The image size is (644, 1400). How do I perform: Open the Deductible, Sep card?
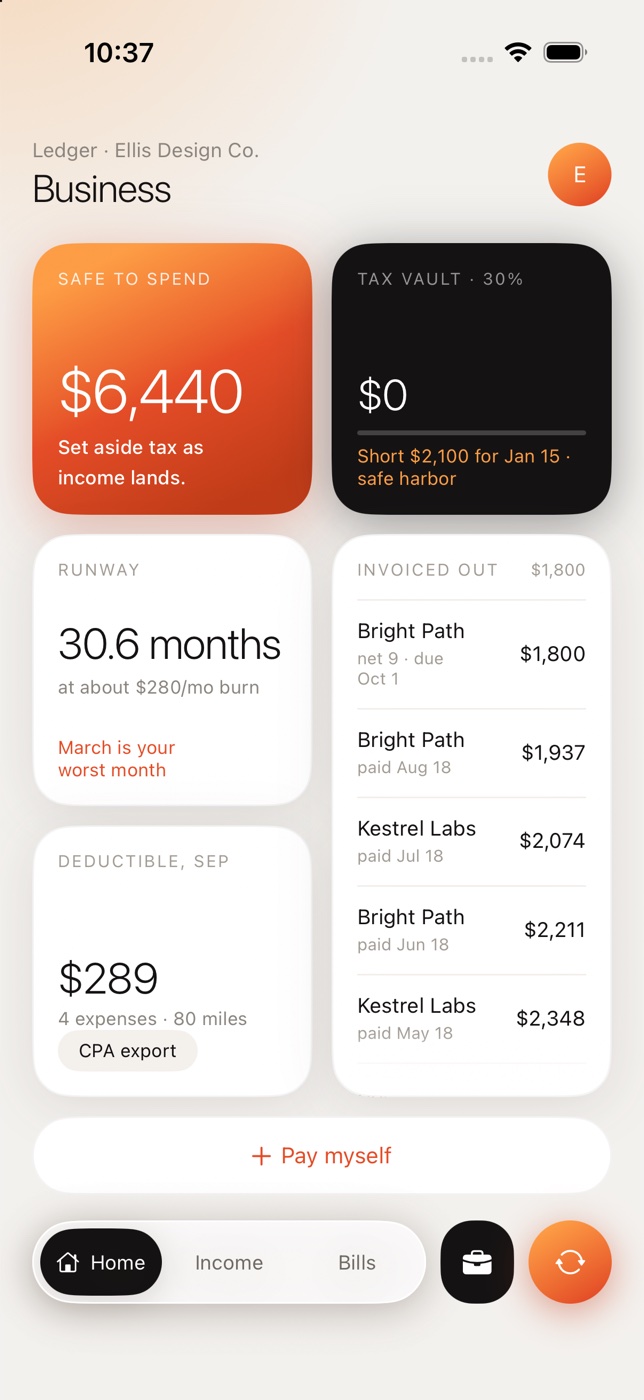click(x=172, y=961)
